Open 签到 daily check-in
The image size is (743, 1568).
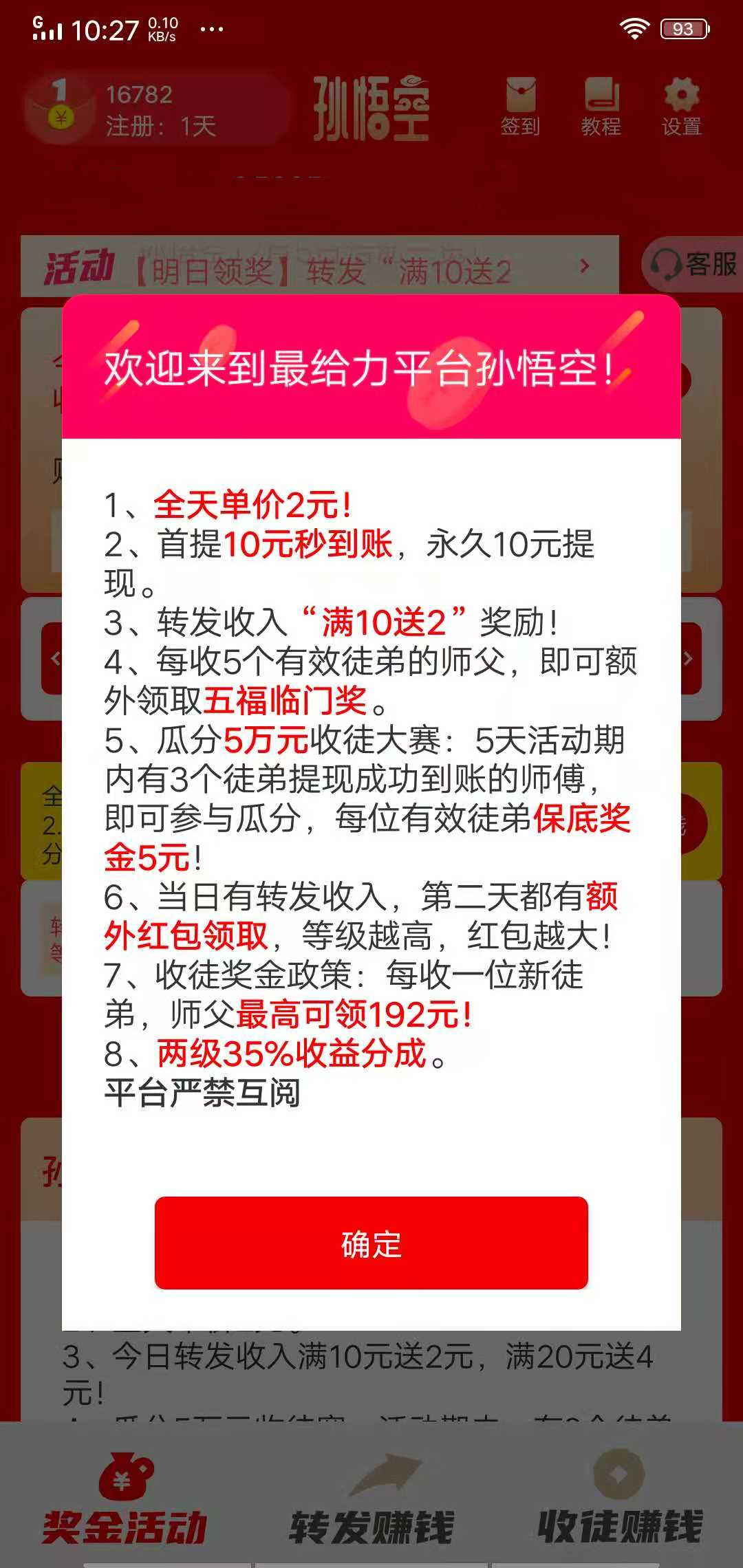point(520,107)
